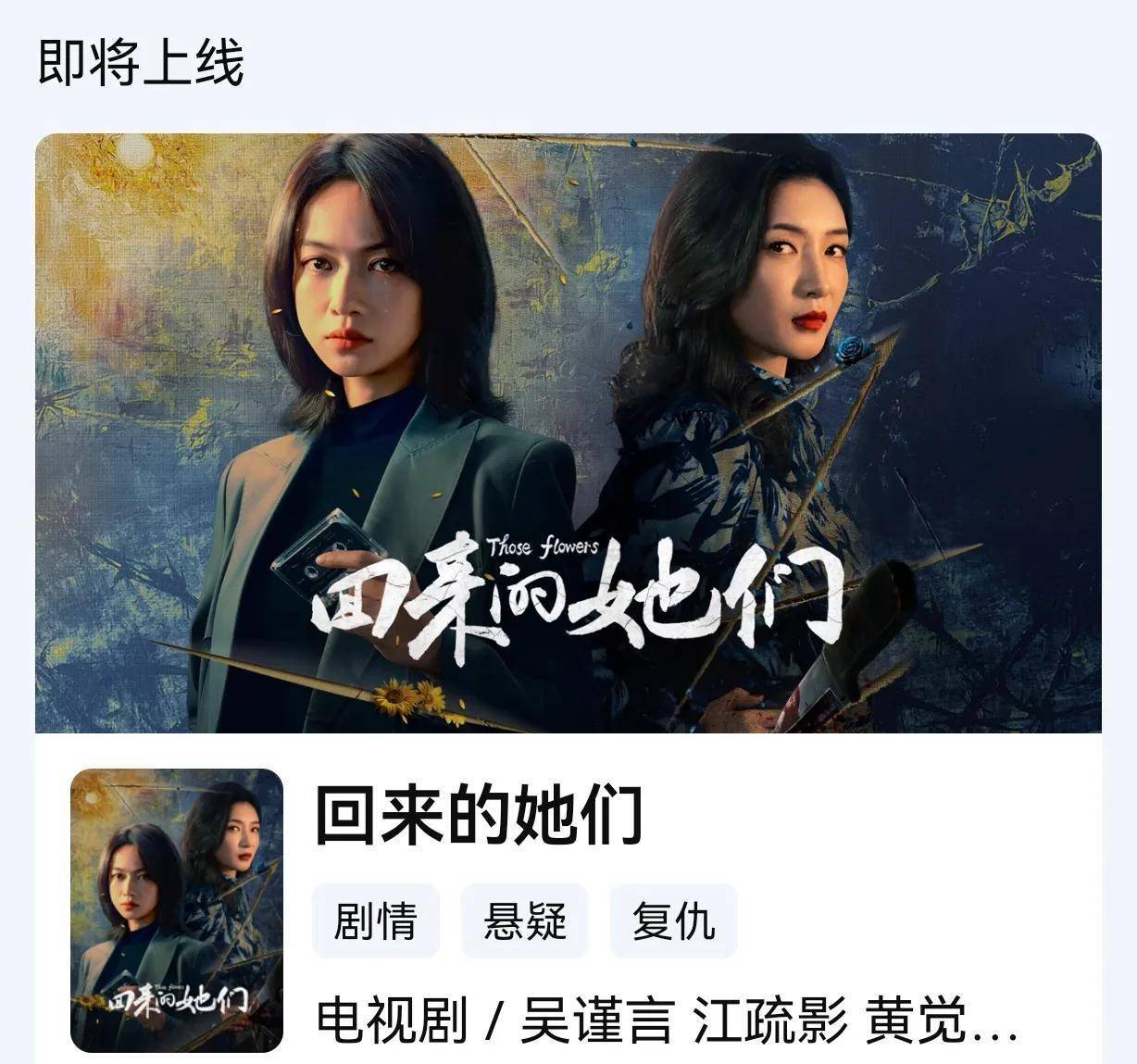Select the 悬疑 genre tag

(524, 920)
